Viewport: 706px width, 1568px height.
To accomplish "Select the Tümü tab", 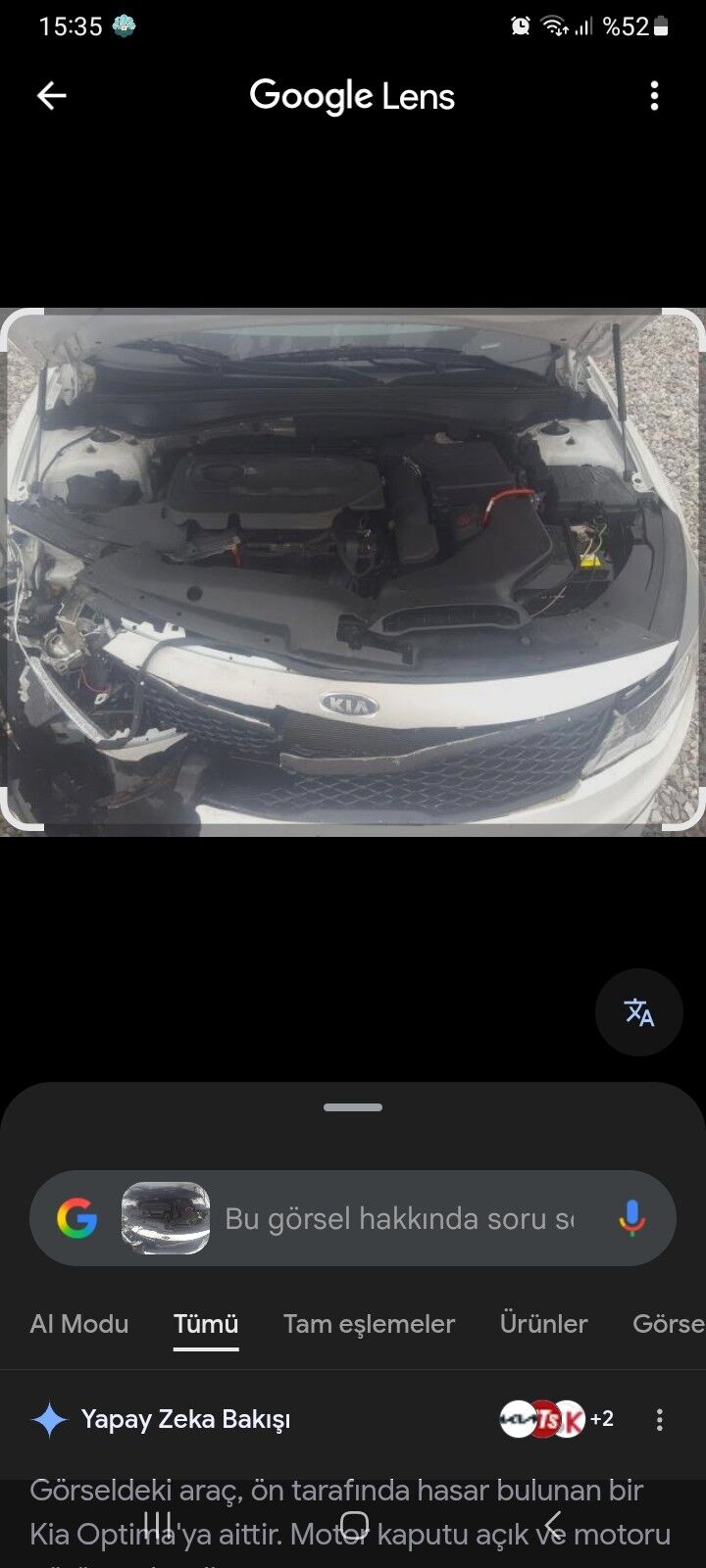I will click(206, 1324).
